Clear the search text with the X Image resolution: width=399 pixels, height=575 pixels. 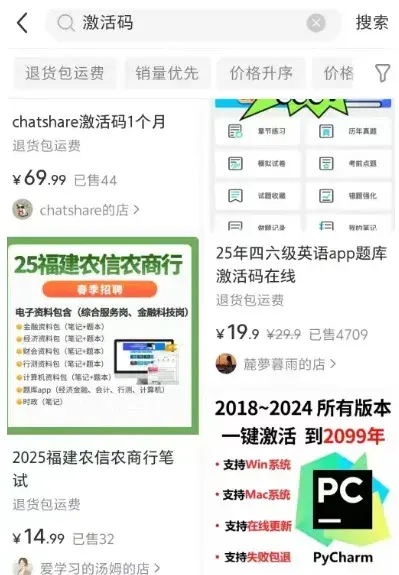click(316, 23)
